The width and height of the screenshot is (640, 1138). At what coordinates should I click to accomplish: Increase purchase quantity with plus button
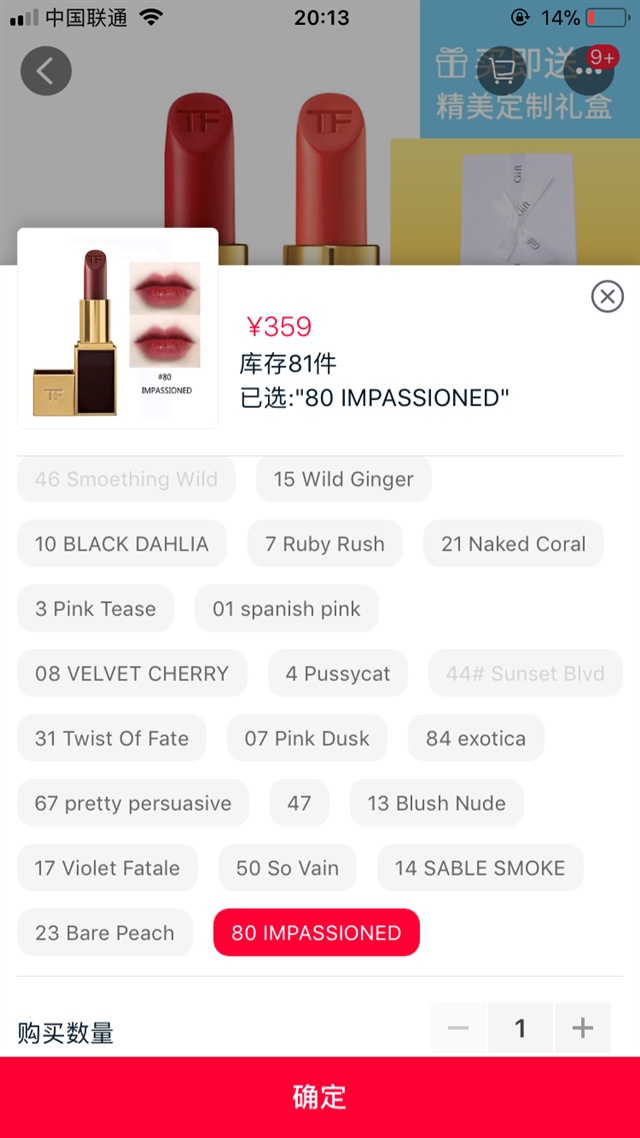(582, 1028)
